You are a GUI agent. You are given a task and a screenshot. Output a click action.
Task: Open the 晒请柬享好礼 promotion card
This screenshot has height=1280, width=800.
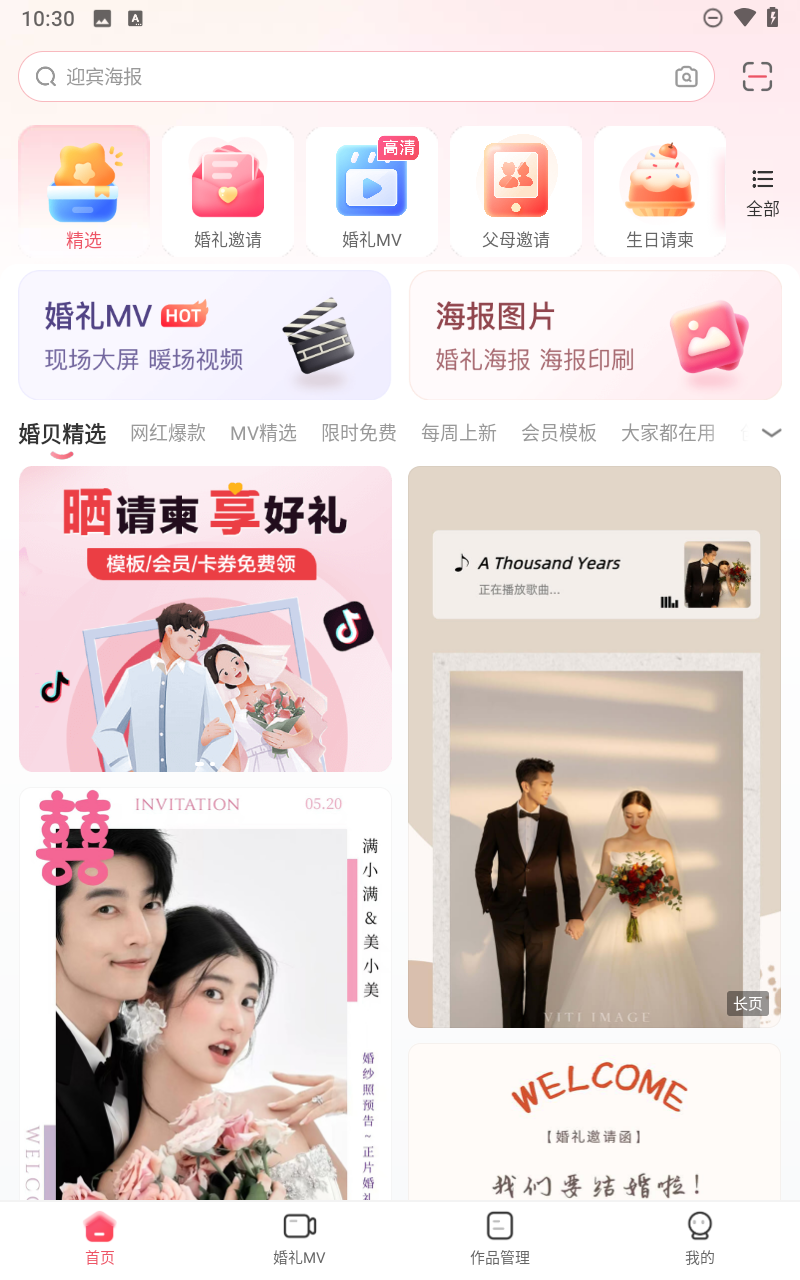[205, 618]
